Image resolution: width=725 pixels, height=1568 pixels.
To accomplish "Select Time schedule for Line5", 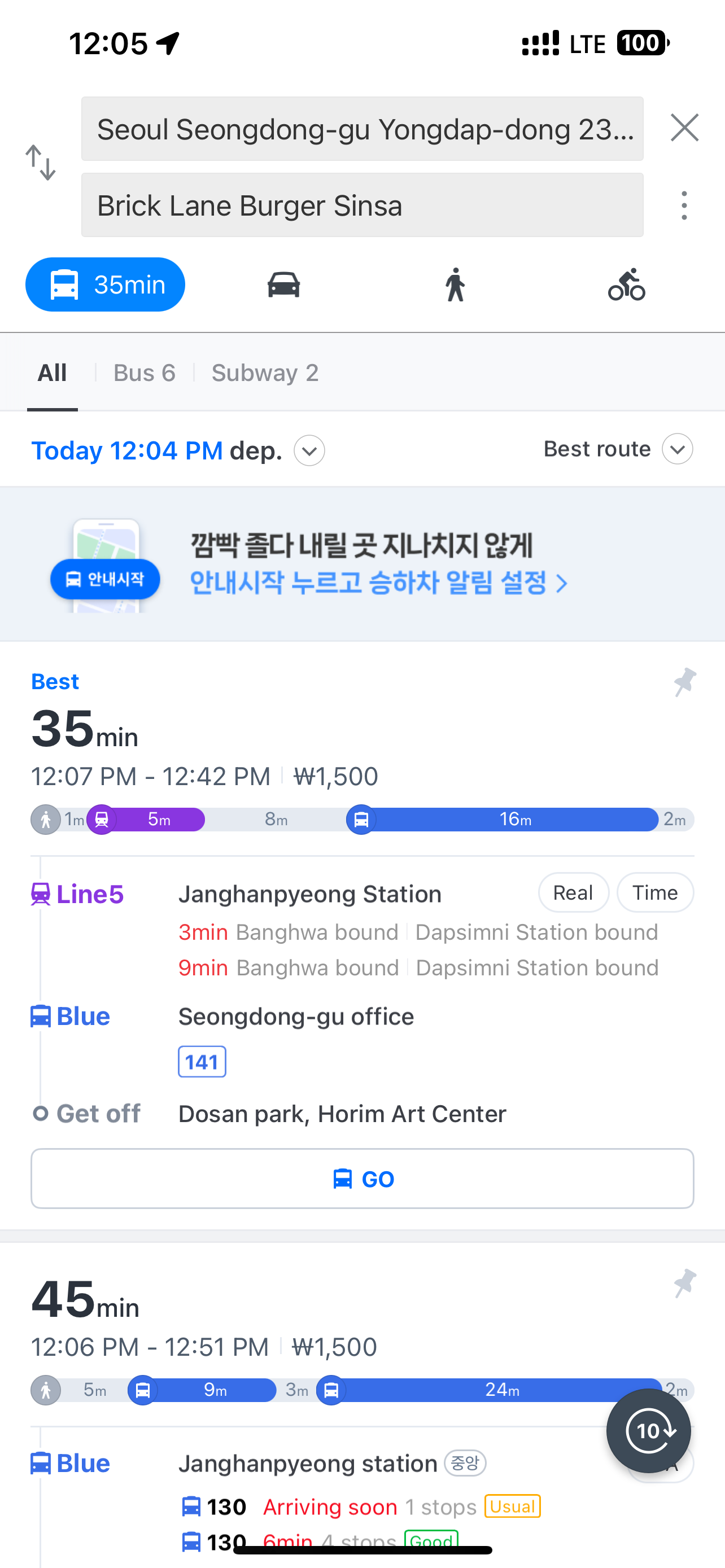I will [x=654, y=892].
